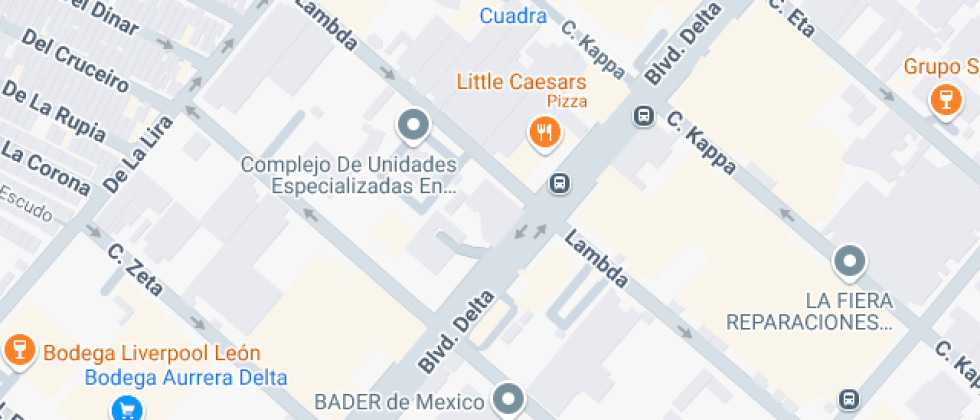Tap the LA FIERA REPARACIONES location pin

[850, 262]
